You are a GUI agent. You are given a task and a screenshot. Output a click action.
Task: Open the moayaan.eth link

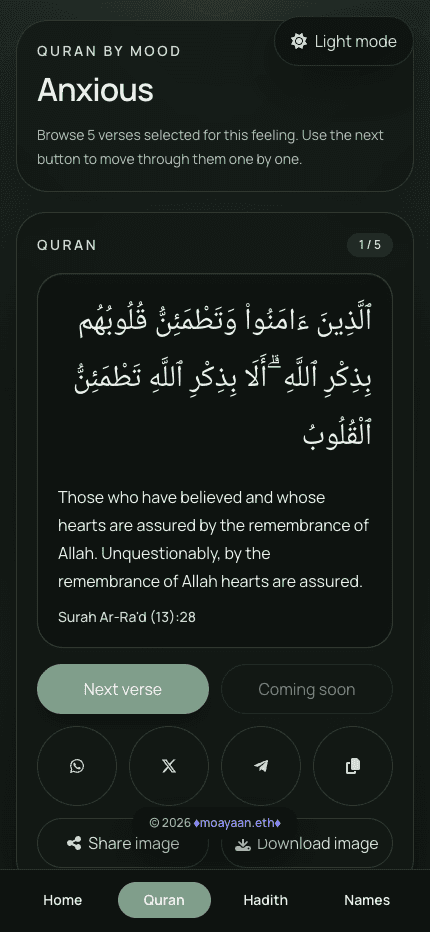pos(237,823)
